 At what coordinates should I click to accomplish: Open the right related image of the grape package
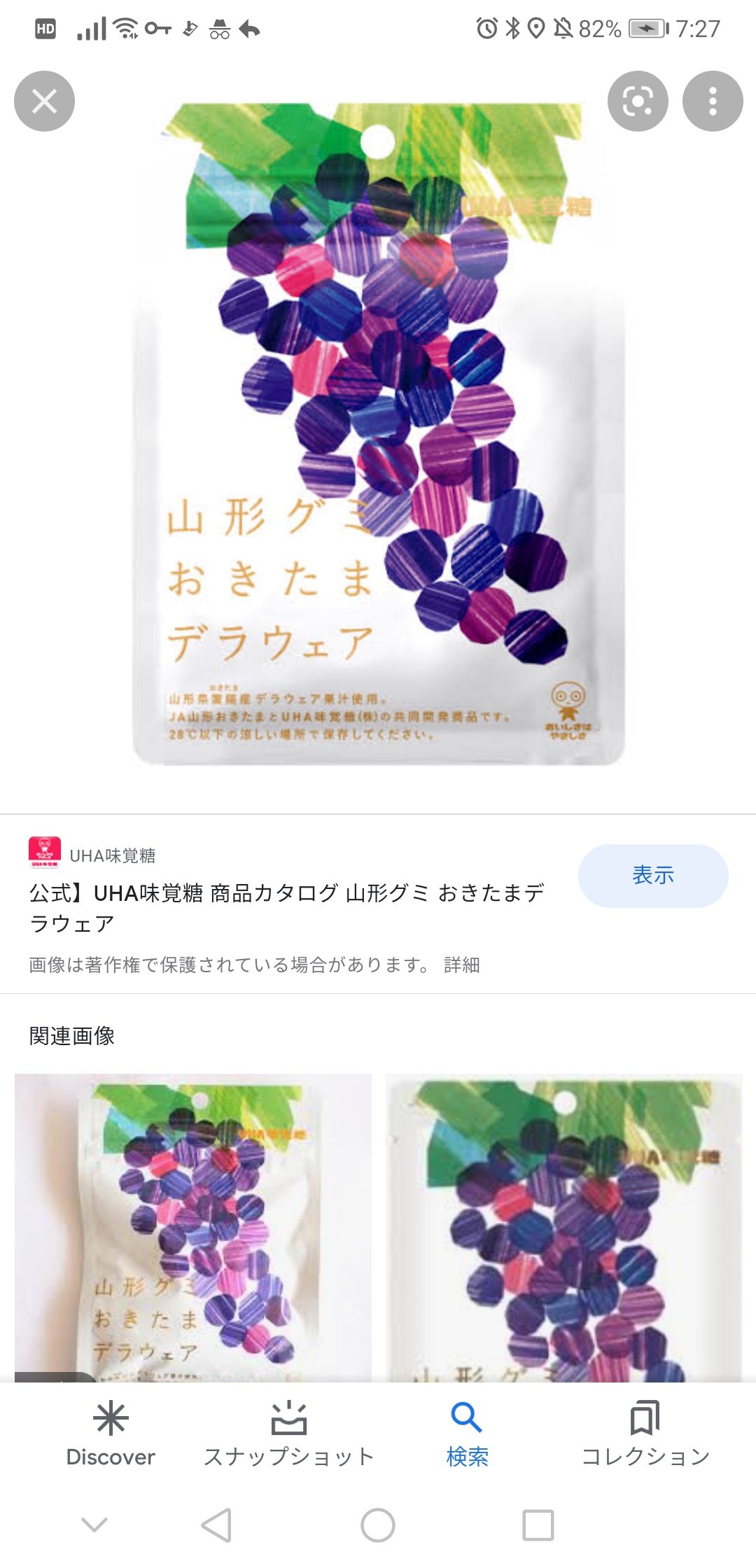563,1226
